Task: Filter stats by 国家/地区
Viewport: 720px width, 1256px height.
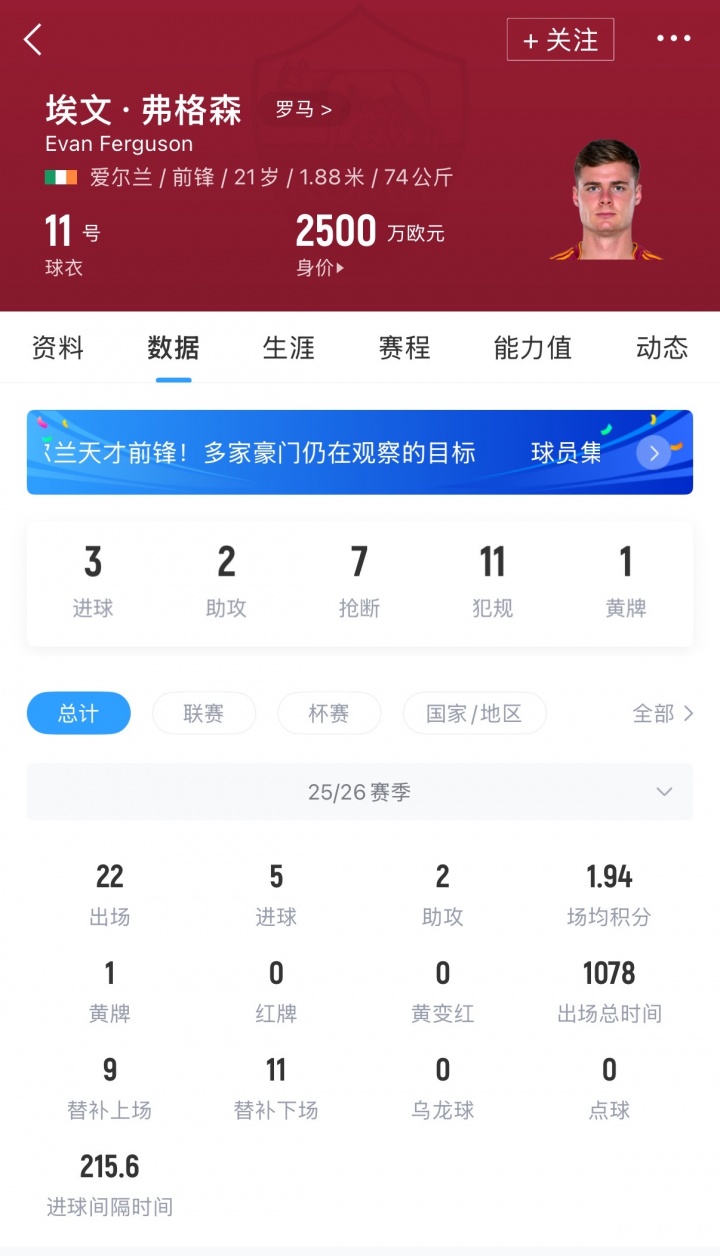Action: pos(474,713)
